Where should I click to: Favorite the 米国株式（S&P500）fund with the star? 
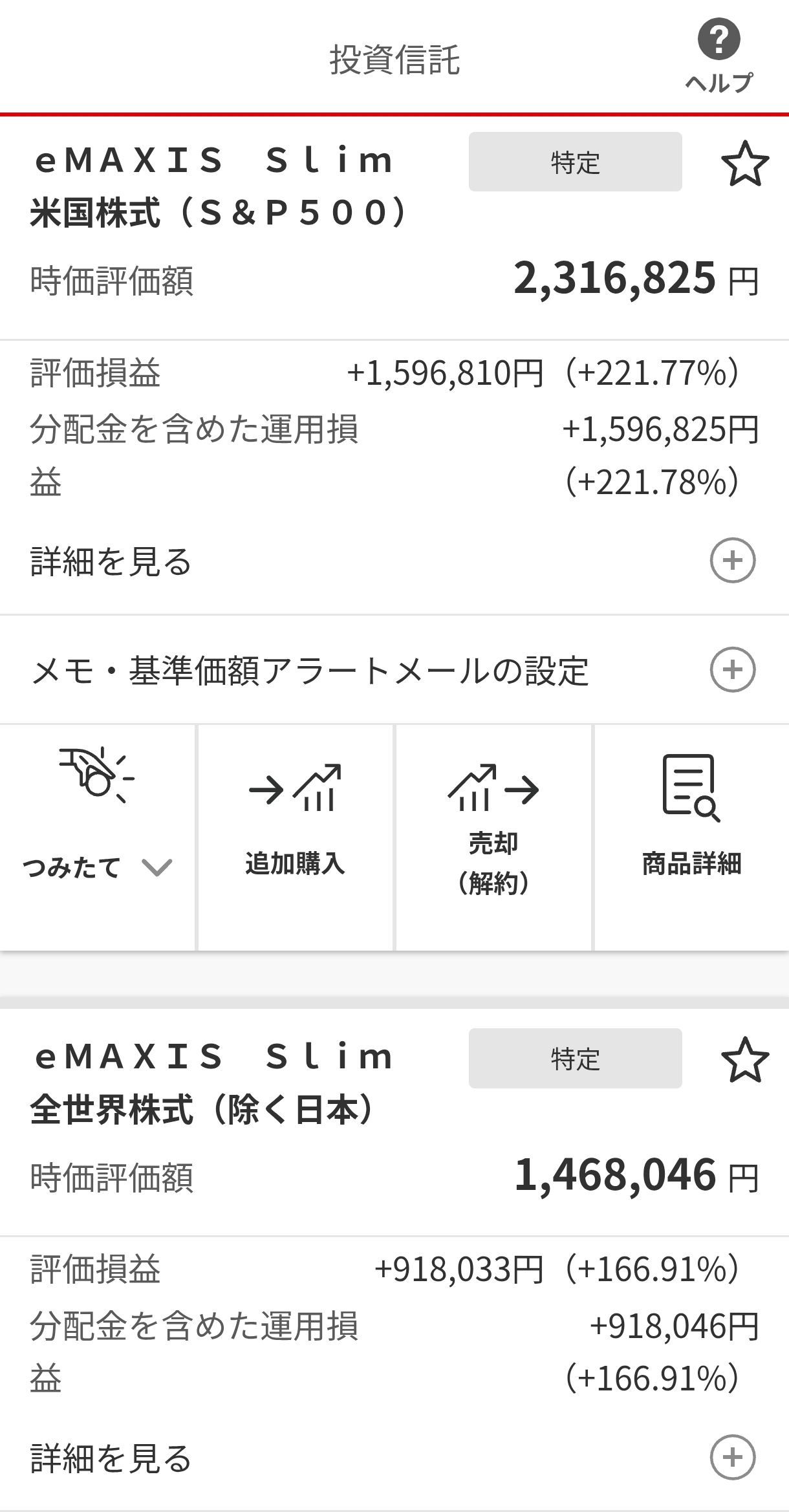[x=744, y=163]
